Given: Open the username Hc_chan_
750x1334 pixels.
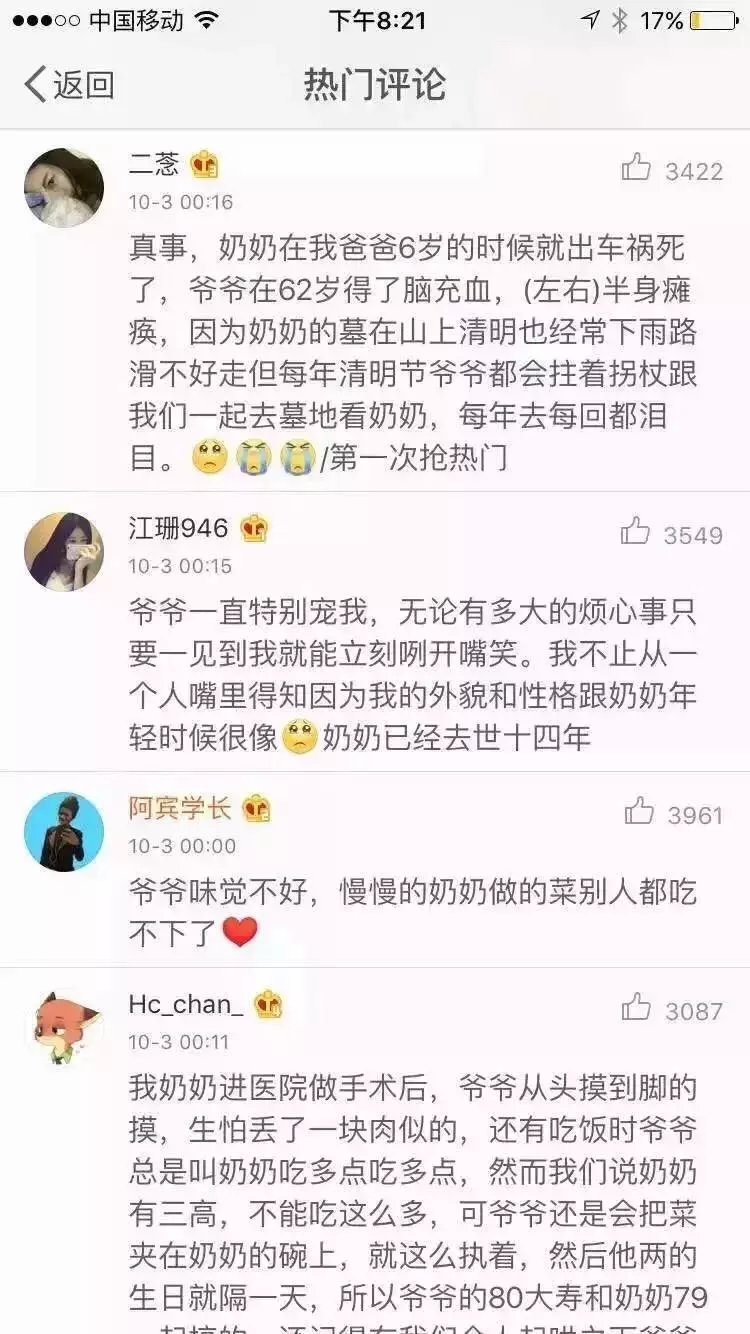Looking at the screenshot, I should tap(186, 1004).
